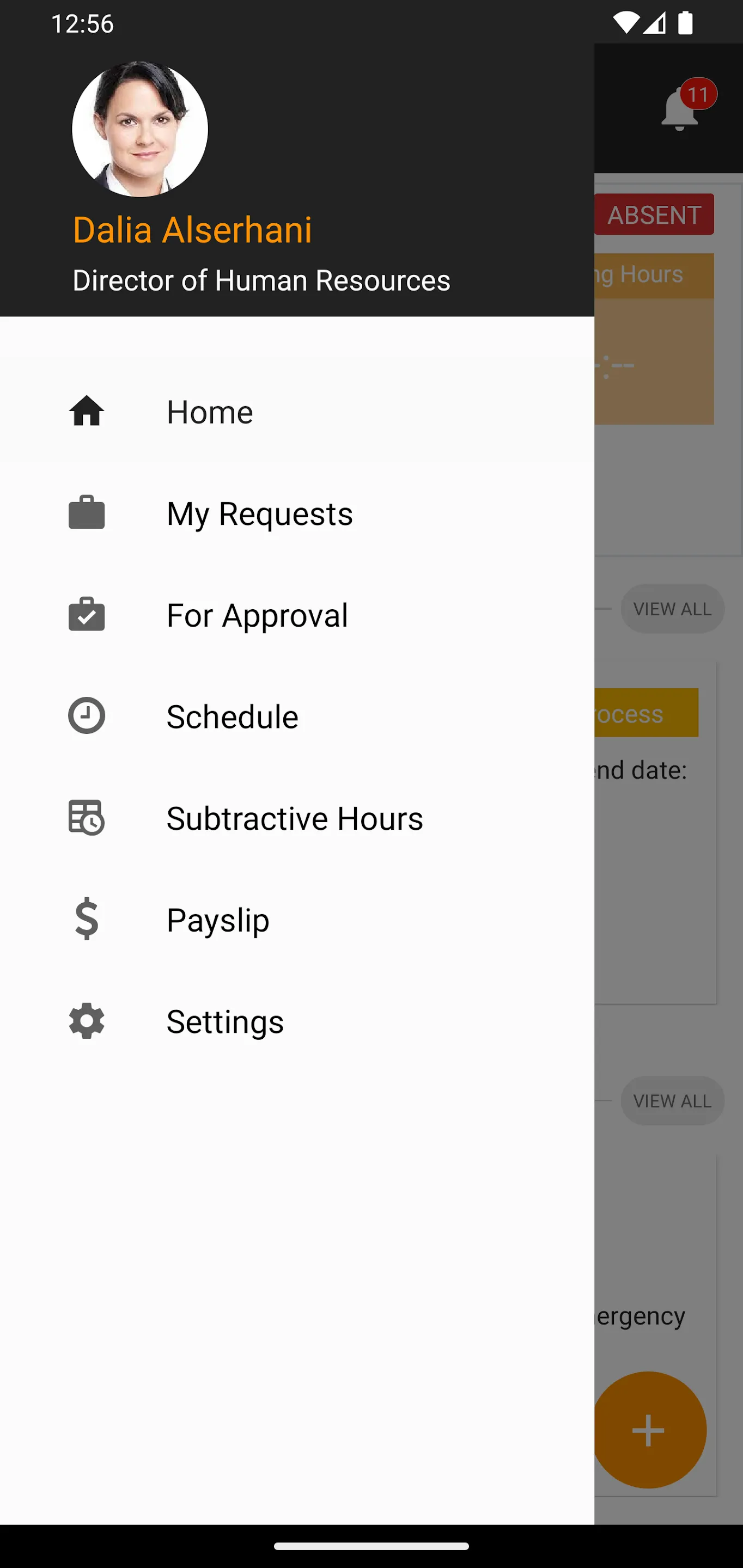
Task: Open Subtractive Hours
Action: click(x=294, y=819)
